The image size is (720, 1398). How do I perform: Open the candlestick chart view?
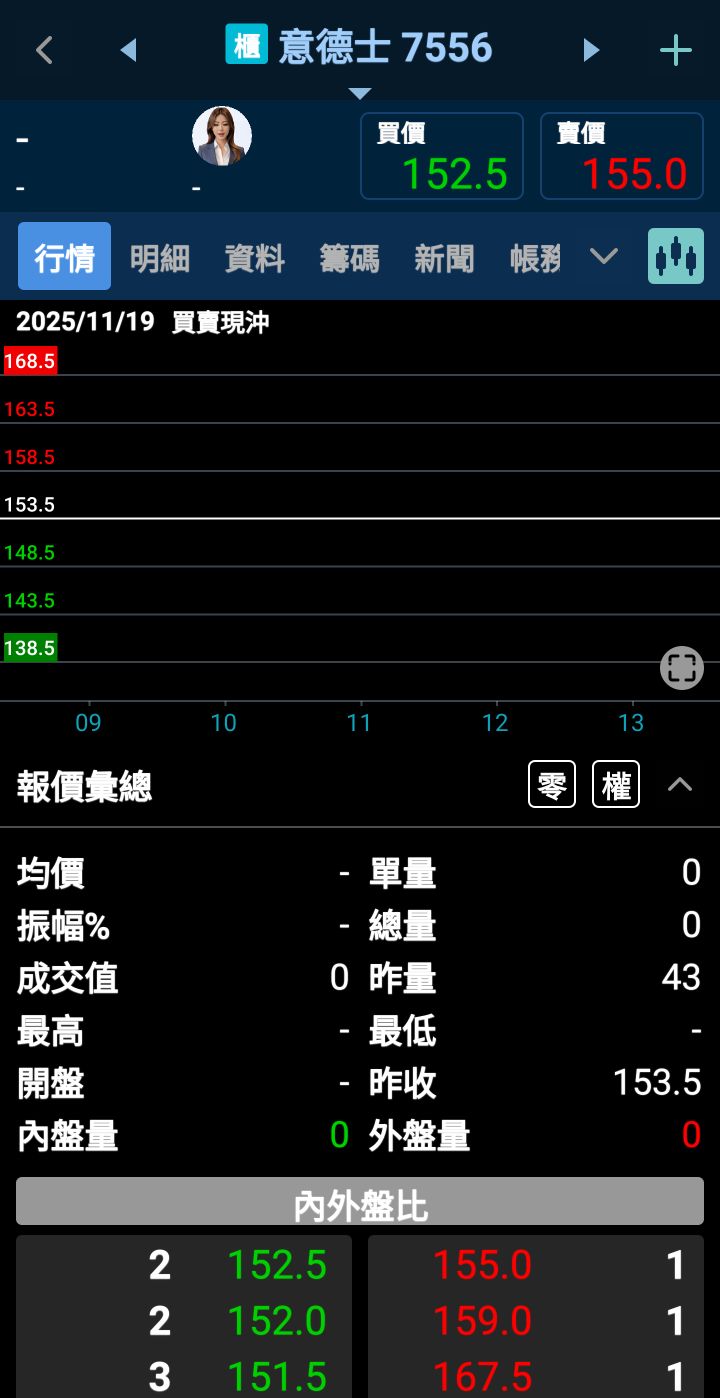tap(676, 257)
